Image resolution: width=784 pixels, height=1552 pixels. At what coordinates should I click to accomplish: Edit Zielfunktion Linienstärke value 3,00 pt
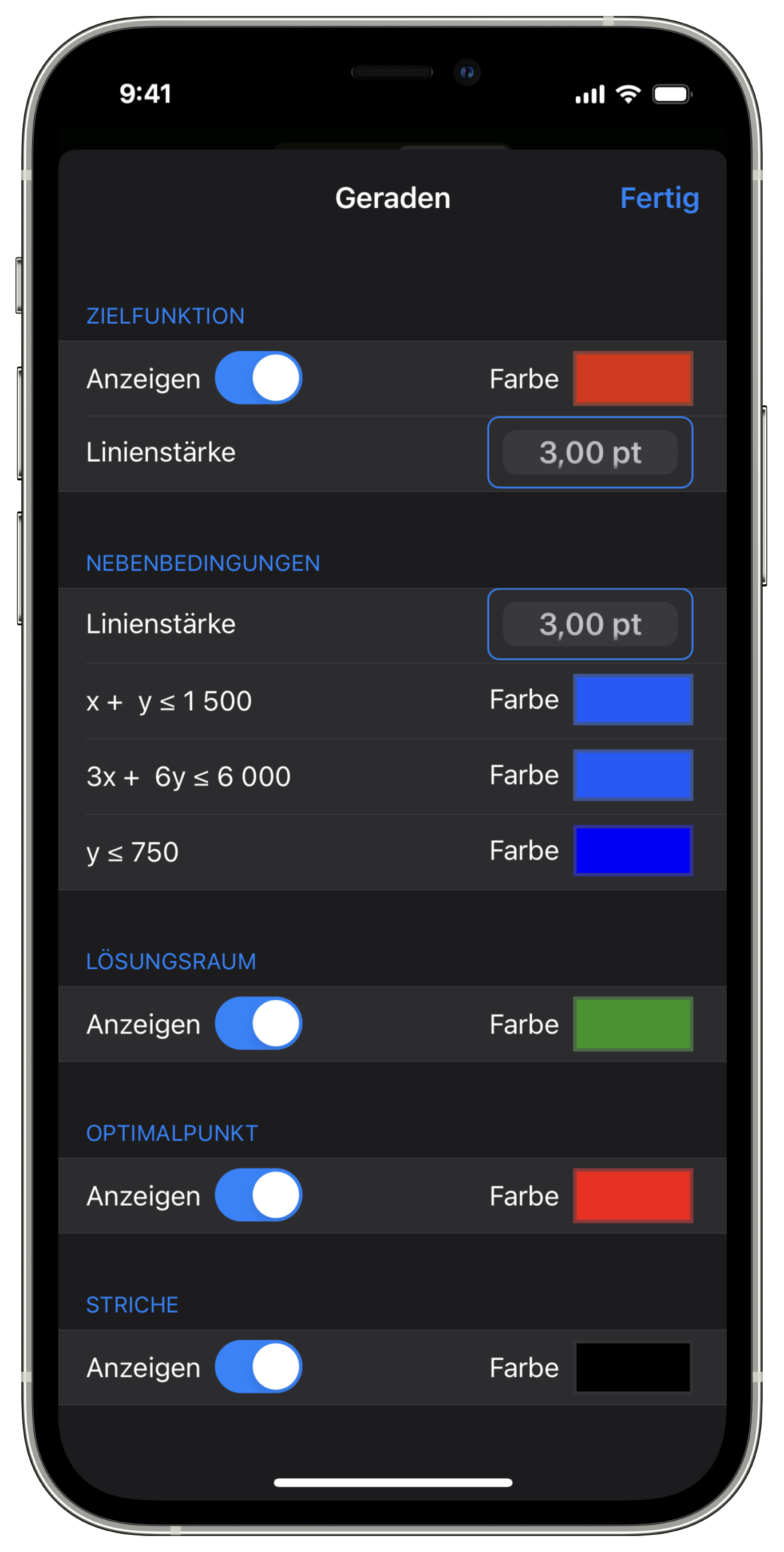pos(589,453)
